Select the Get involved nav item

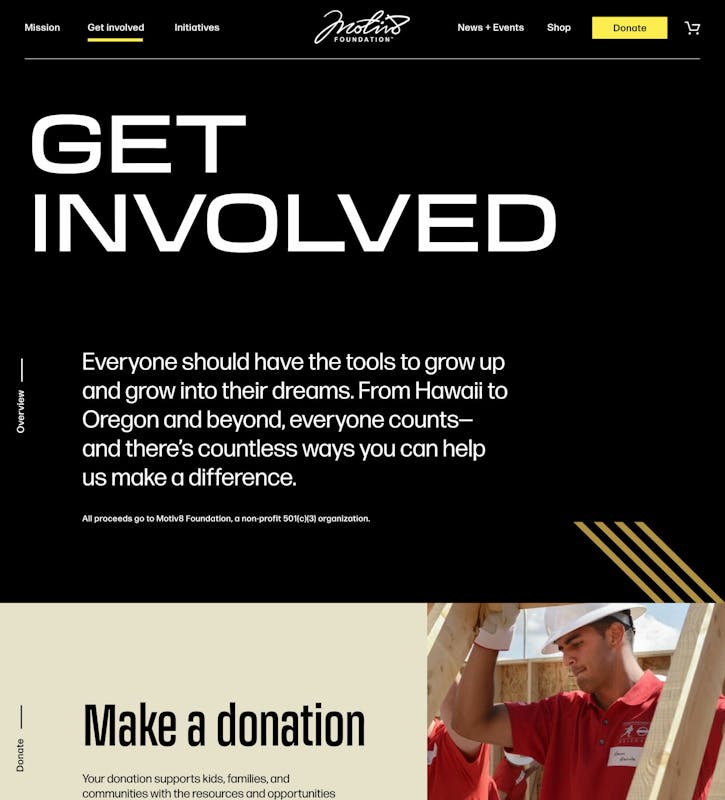[115, 28]
